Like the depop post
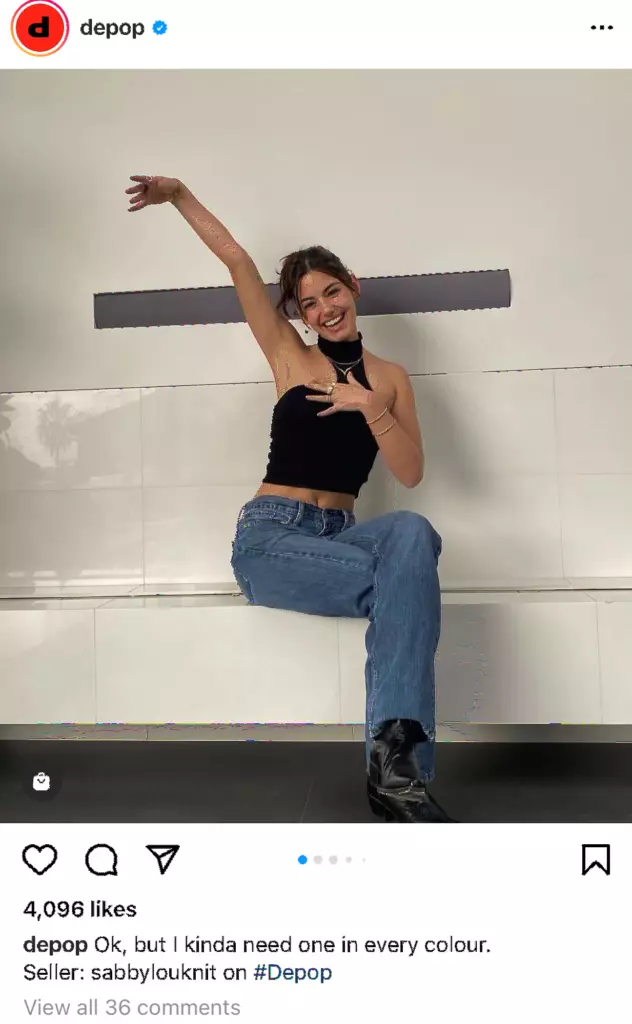Image resolution: width=632 pixels, height=1024 pixels. (x=40, y=859)
